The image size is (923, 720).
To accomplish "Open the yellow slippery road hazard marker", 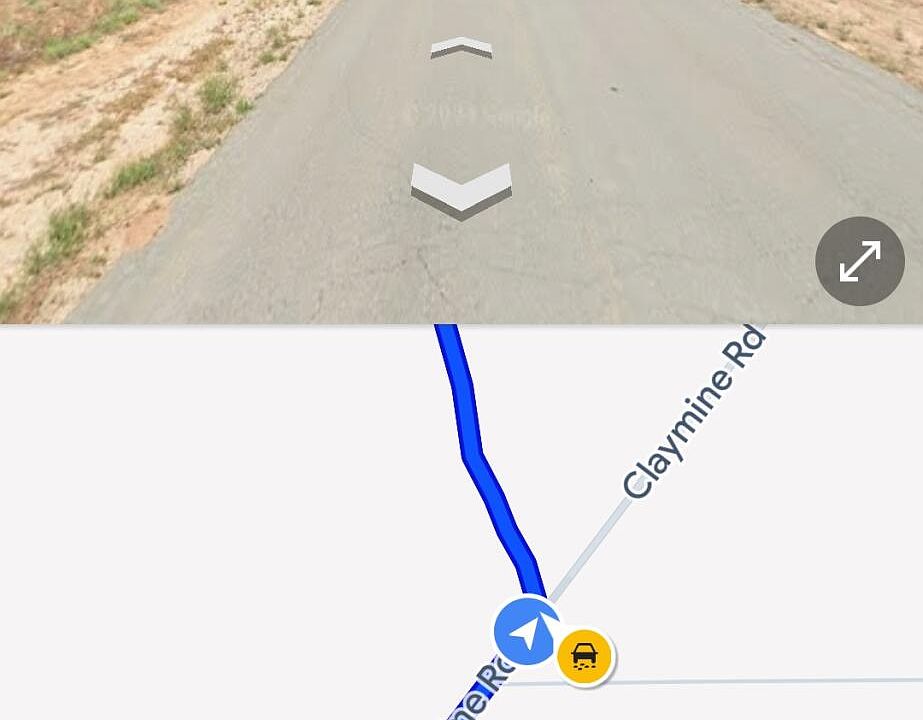I will (x=584, y=657).
